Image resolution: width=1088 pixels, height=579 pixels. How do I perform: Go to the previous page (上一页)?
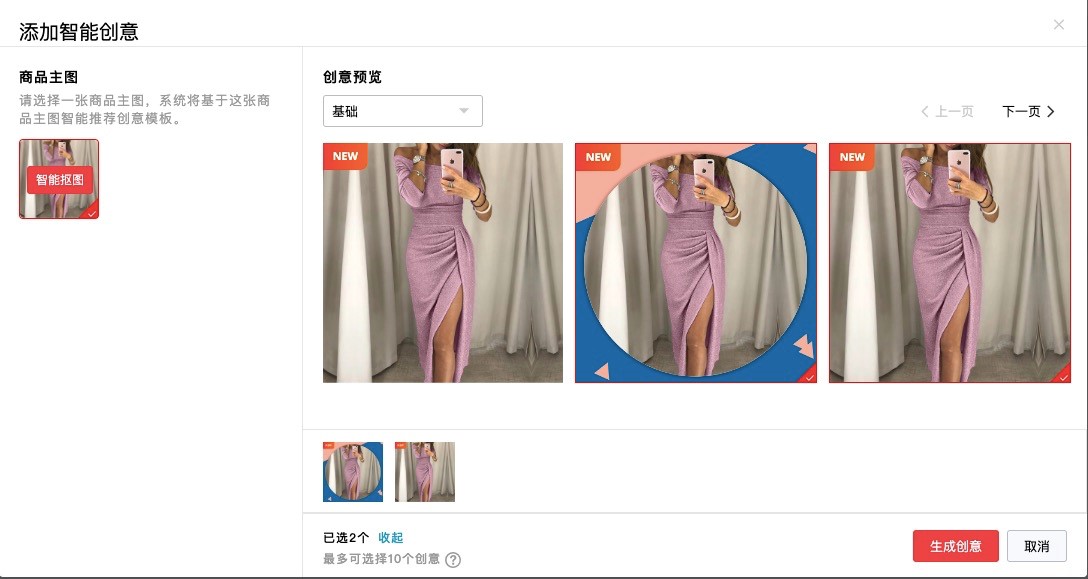tap(947, 112)
